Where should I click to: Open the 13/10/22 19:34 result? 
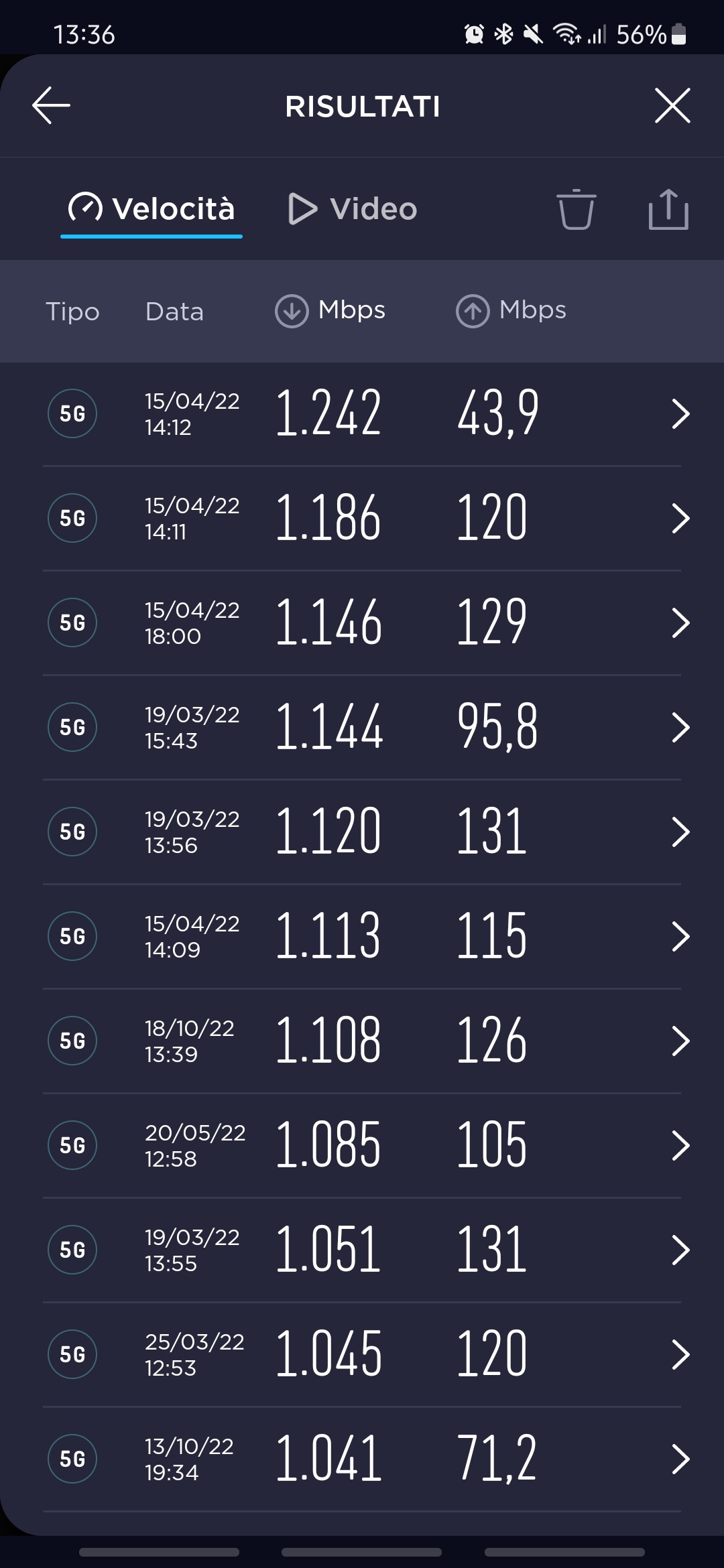(362, 1459)
